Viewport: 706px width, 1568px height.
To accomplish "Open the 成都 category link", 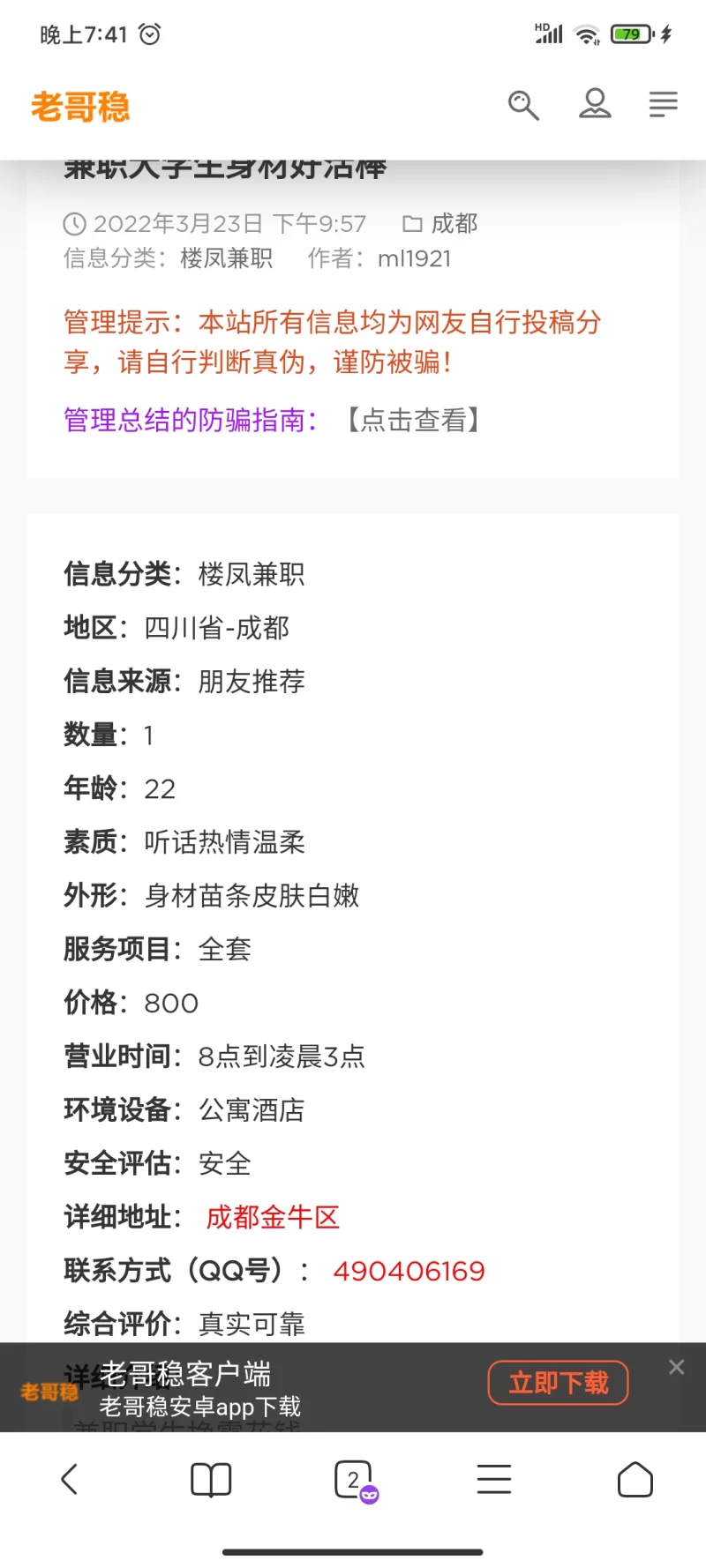I will (454, 223).
